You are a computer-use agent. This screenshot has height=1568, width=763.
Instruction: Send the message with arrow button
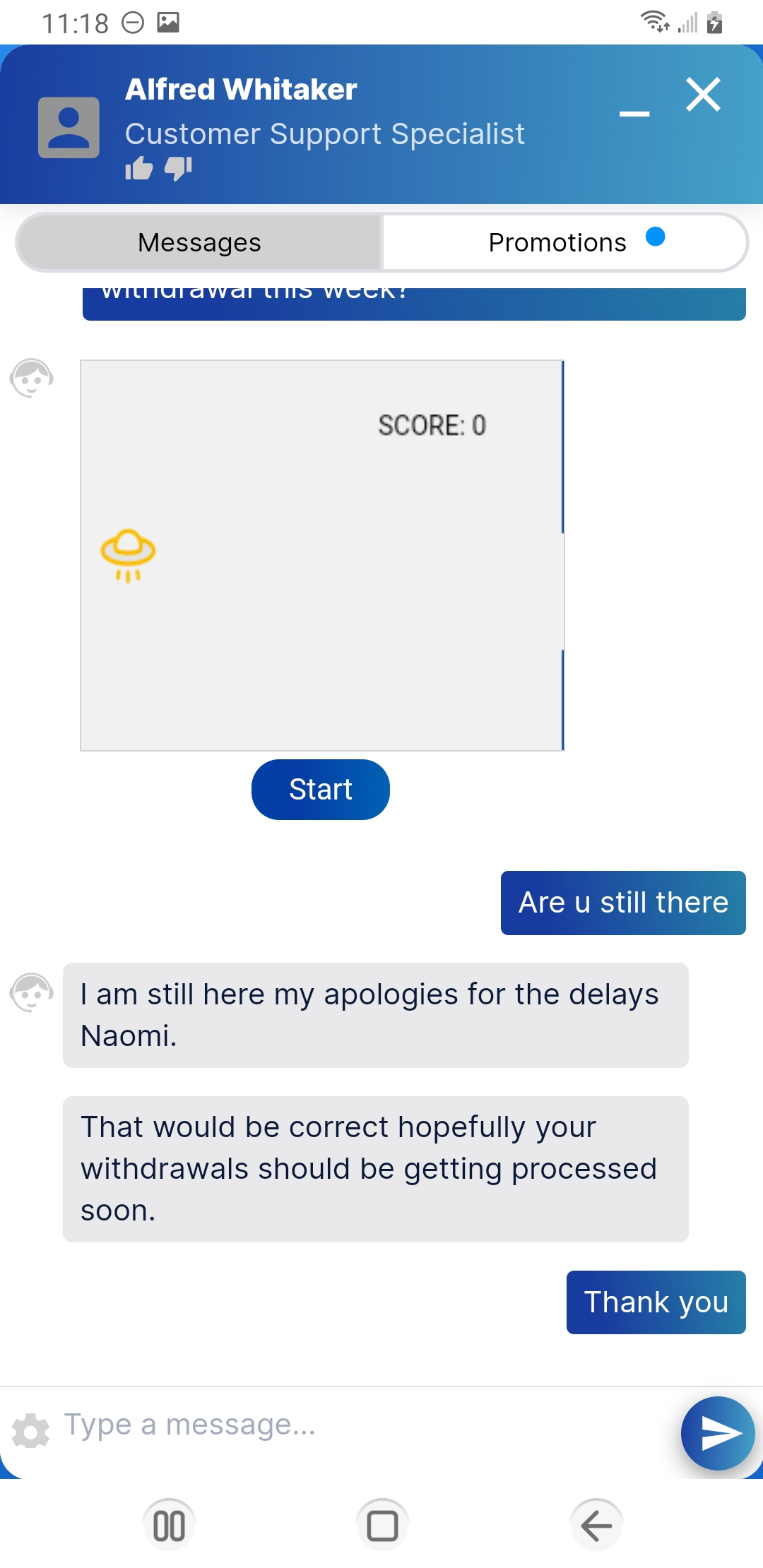coord(718,1432)
